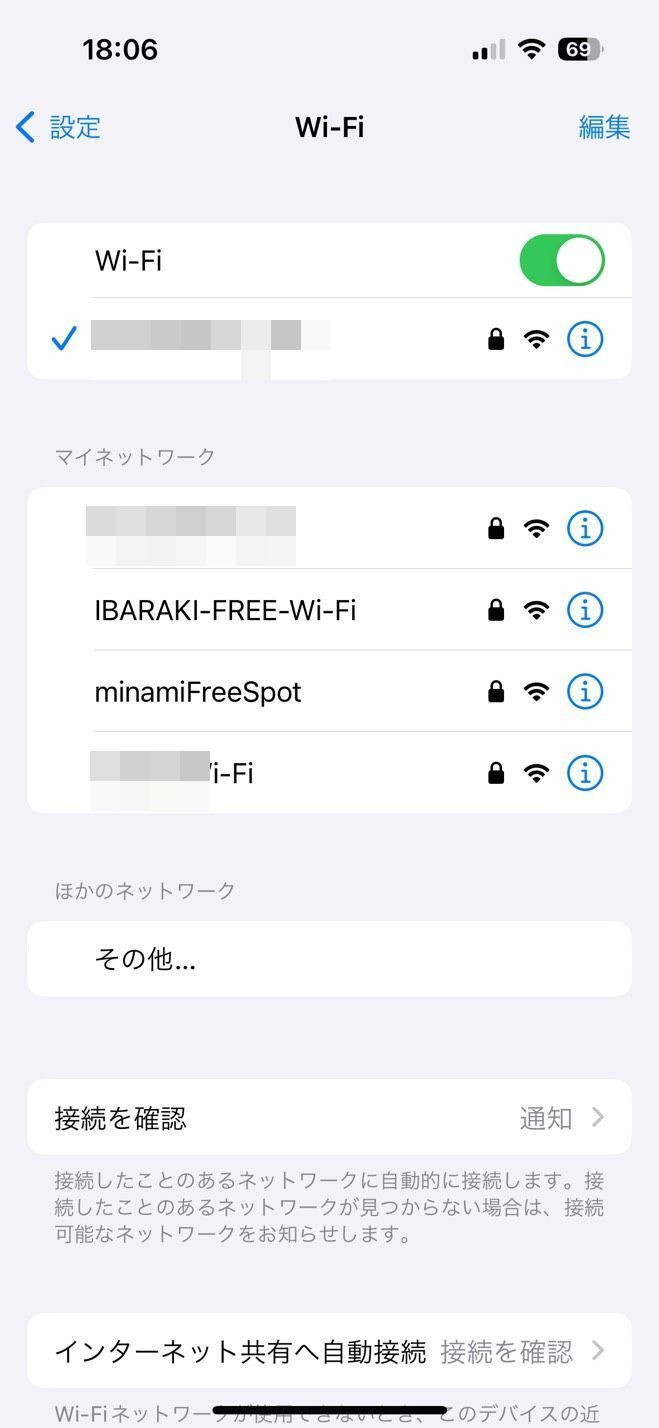The image size is (659, 1428).
Task: Open インターネット共有へ自動接続 options
Action: [x=329, y=1351]
